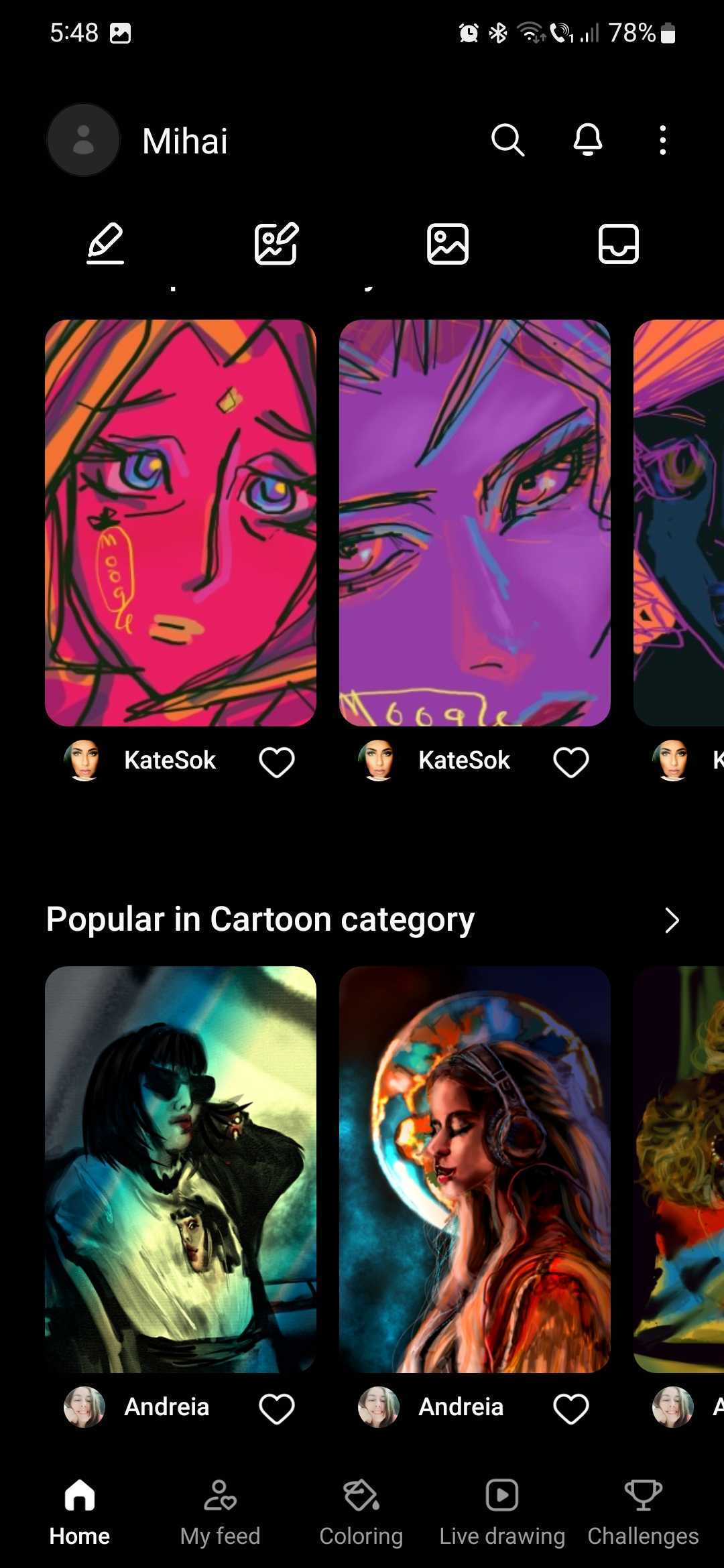Like KateSok's pink face drawing
This screenshot has height=1568, width=724.
point(277,762)
